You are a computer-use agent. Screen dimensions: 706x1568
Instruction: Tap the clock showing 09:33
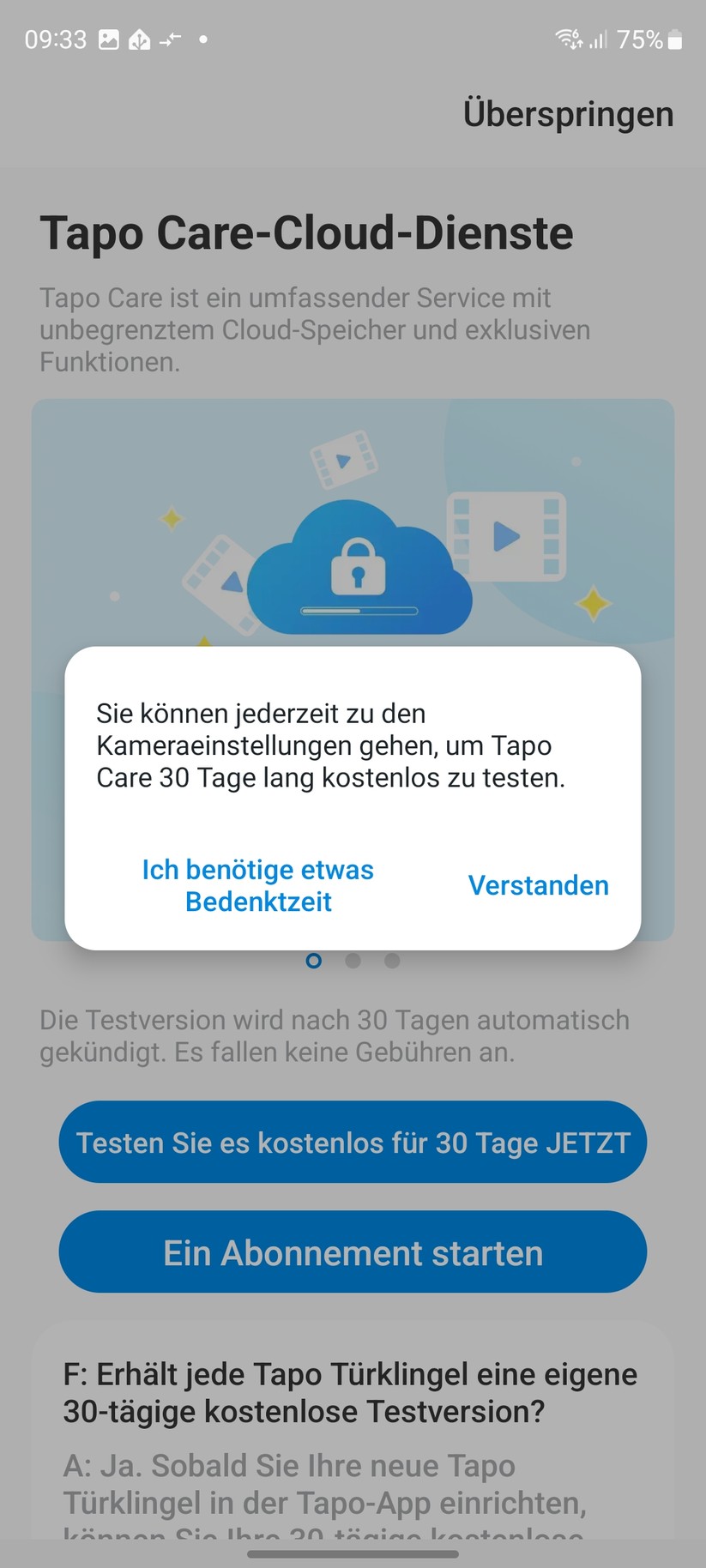pos(56,38)
